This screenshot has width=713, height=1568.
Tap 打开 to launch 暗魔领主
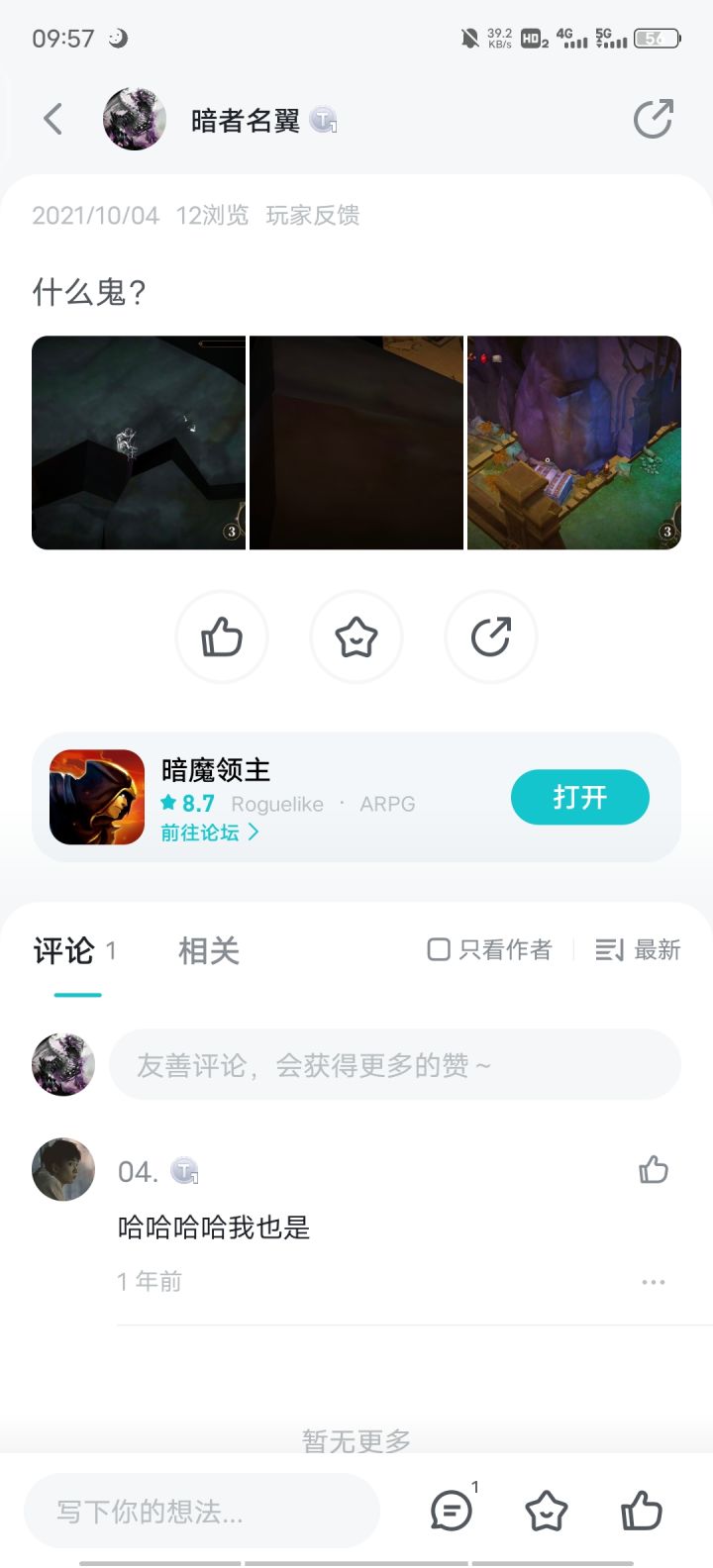pos(579,797)
